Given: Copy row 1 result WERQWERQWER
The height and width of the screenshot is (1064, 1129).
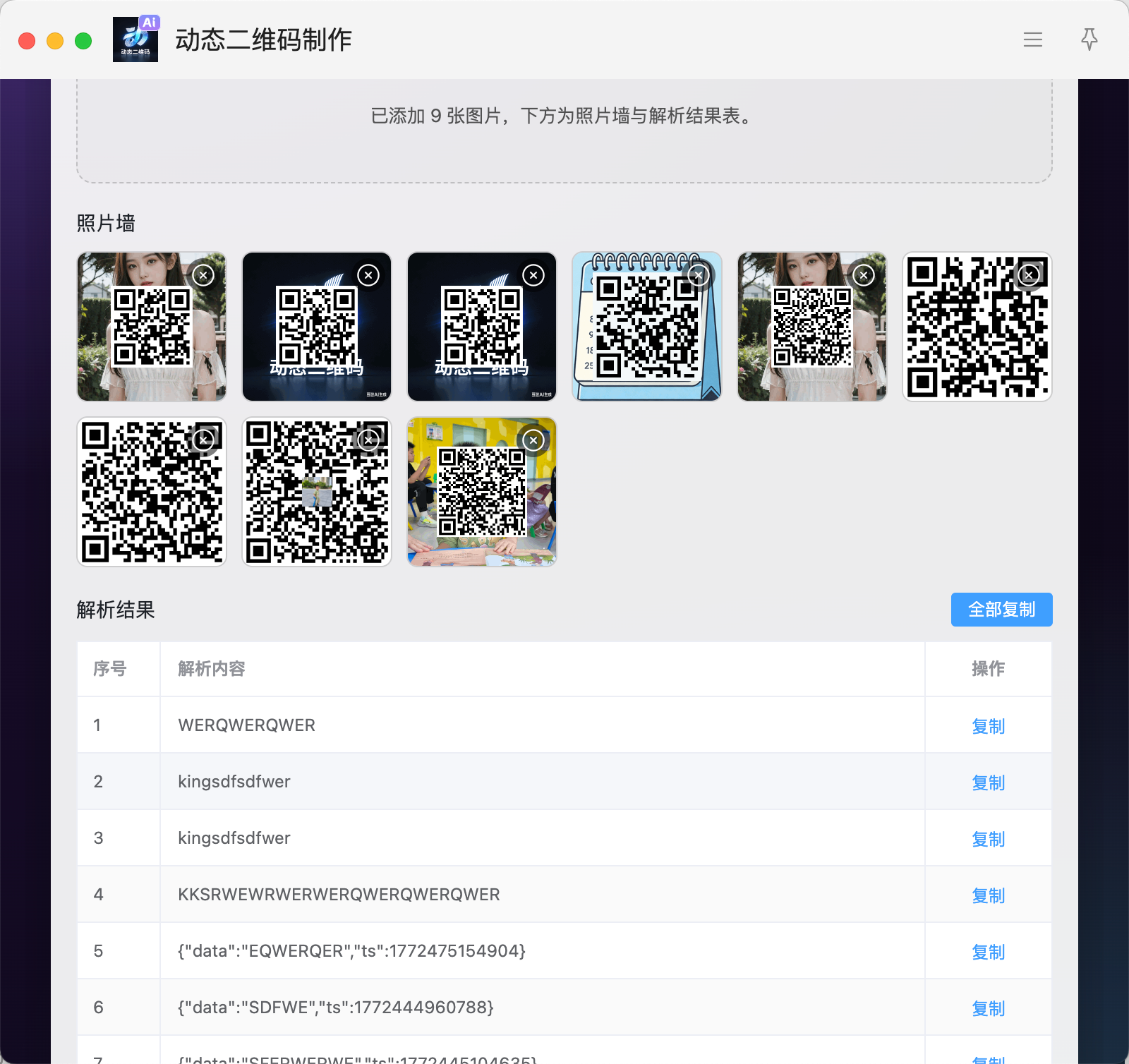Looking at the screenshot, I should point(988,726).
